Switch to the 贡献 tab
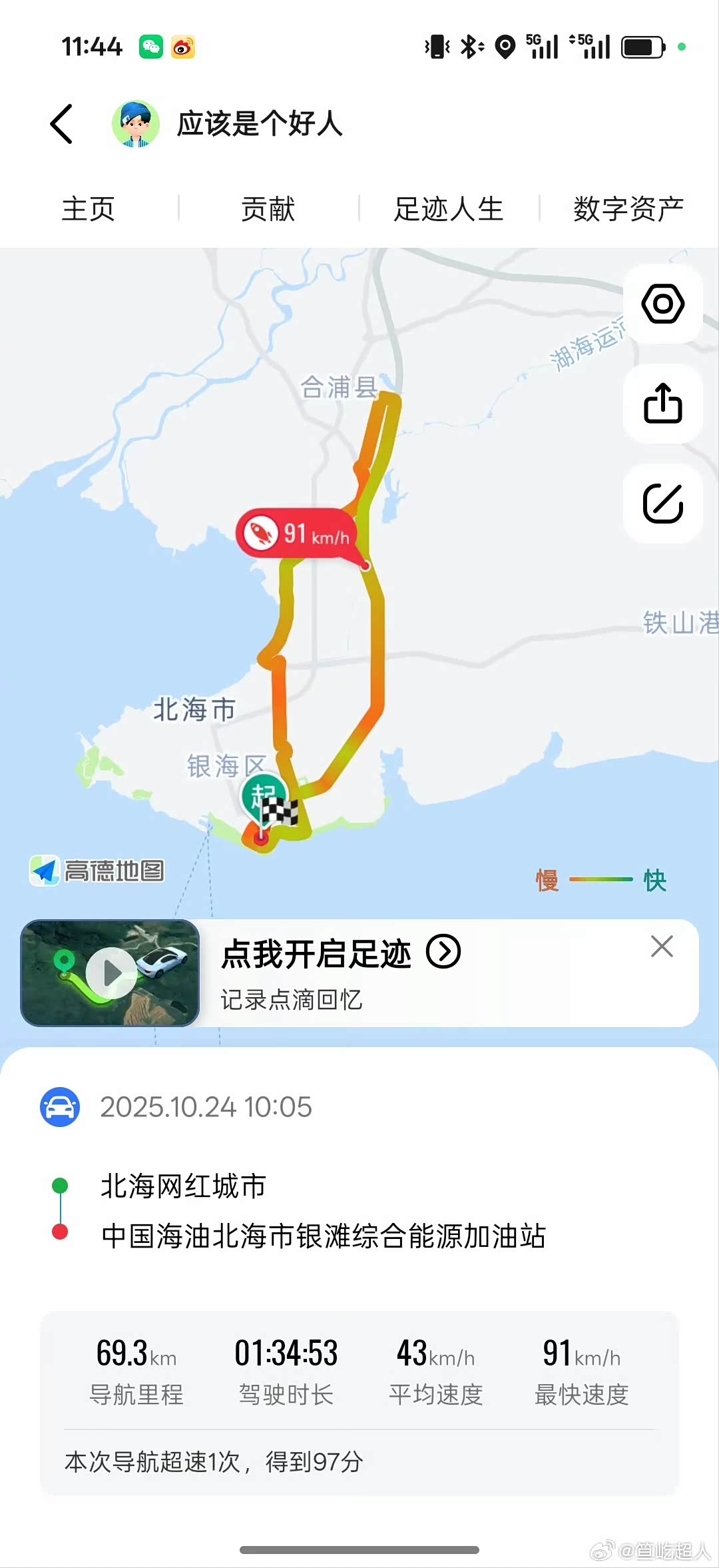719x1568 pixels. coord(268,209)
